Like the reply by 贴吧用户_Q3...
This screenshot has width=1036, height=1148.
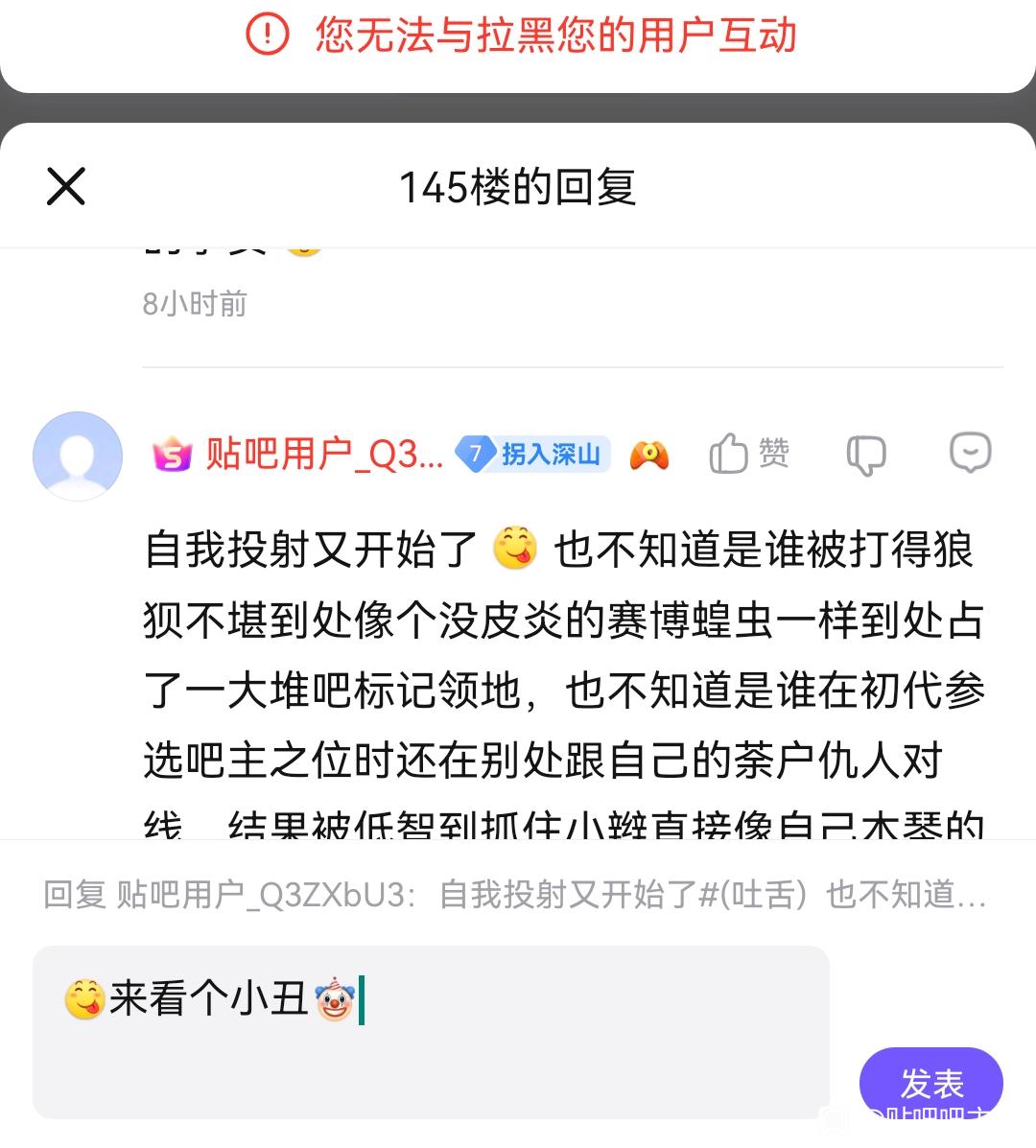tap(749, 453)
